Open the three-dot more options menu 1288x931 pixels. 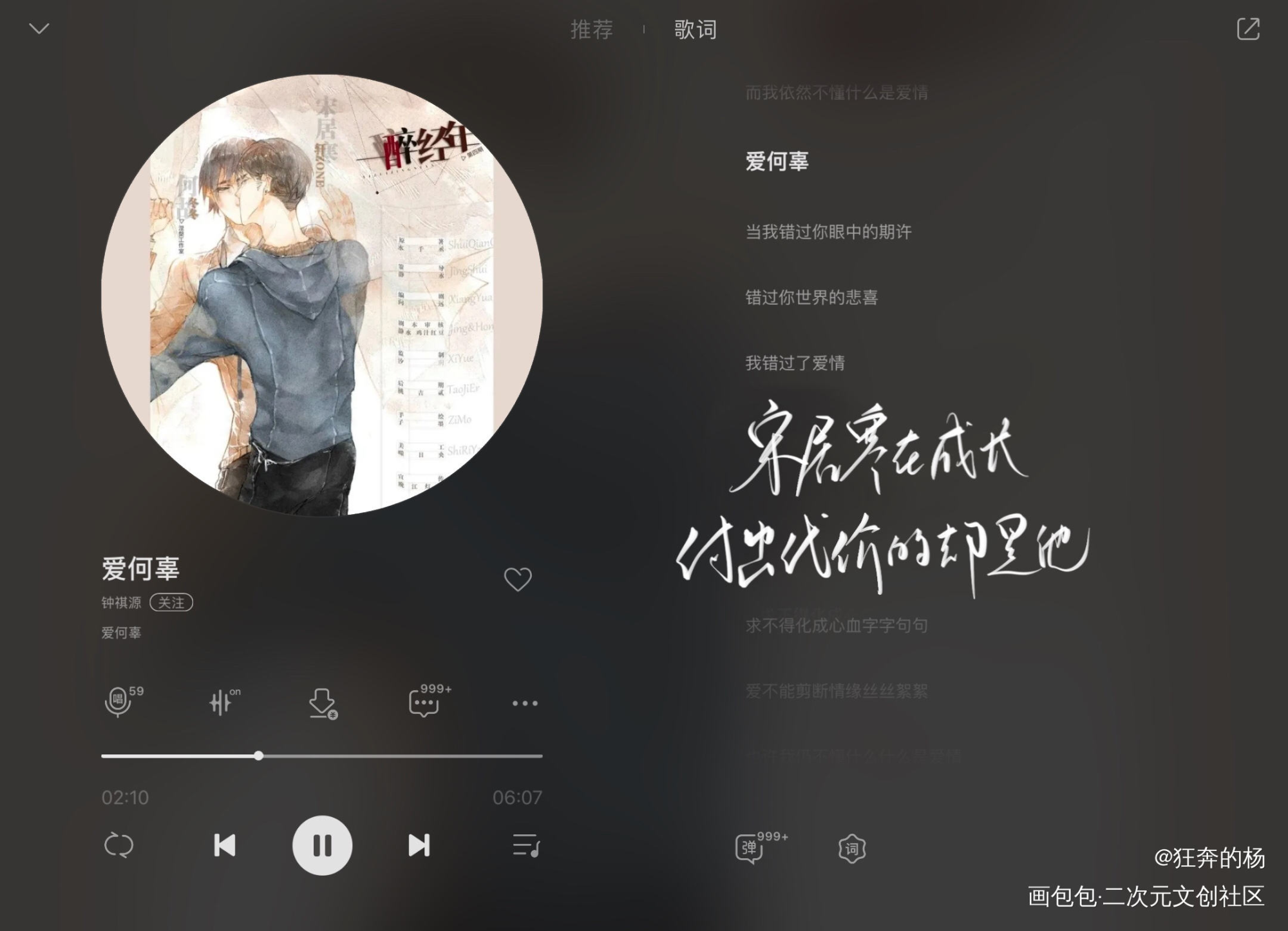coord(525,703)
